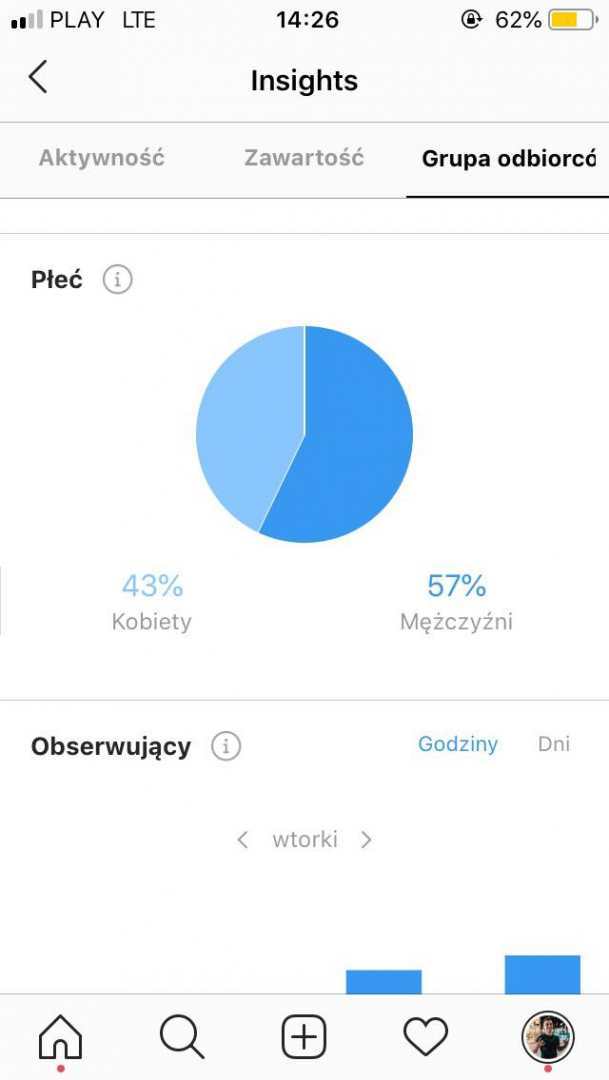Go to the day before wtorki

pyautogui.click(x=243, y=840)
